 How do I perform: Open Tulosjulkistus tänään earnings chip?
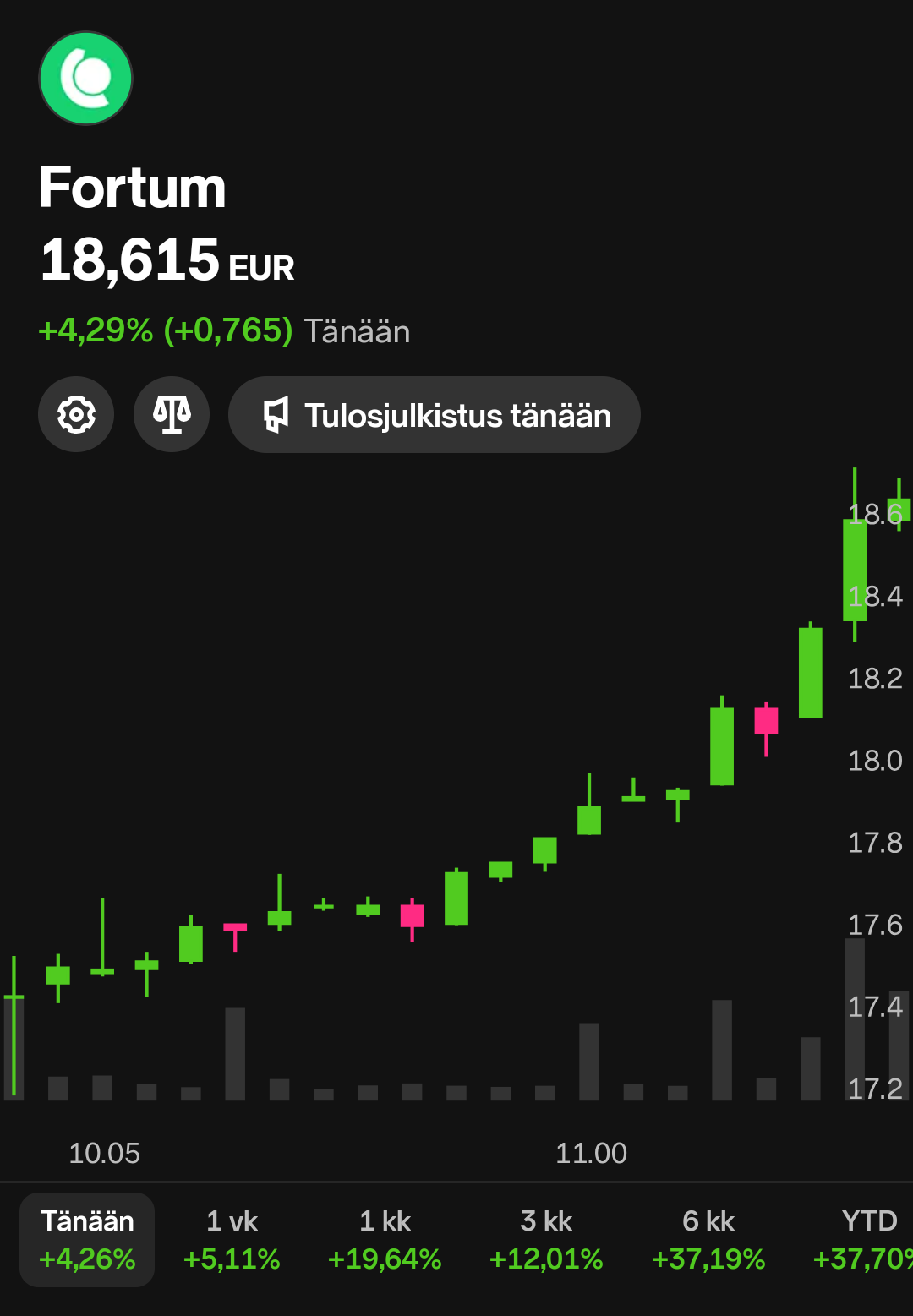(435, 415)
